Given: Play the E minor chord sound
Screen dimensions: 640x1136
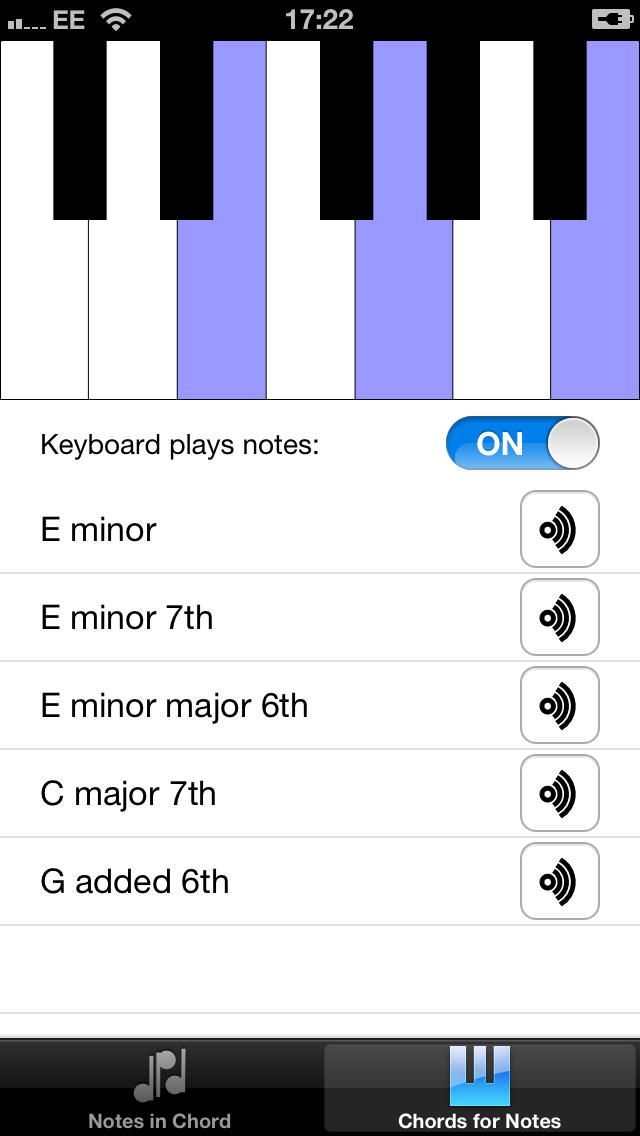Looking at the screenshot, I should pos(560,529).
